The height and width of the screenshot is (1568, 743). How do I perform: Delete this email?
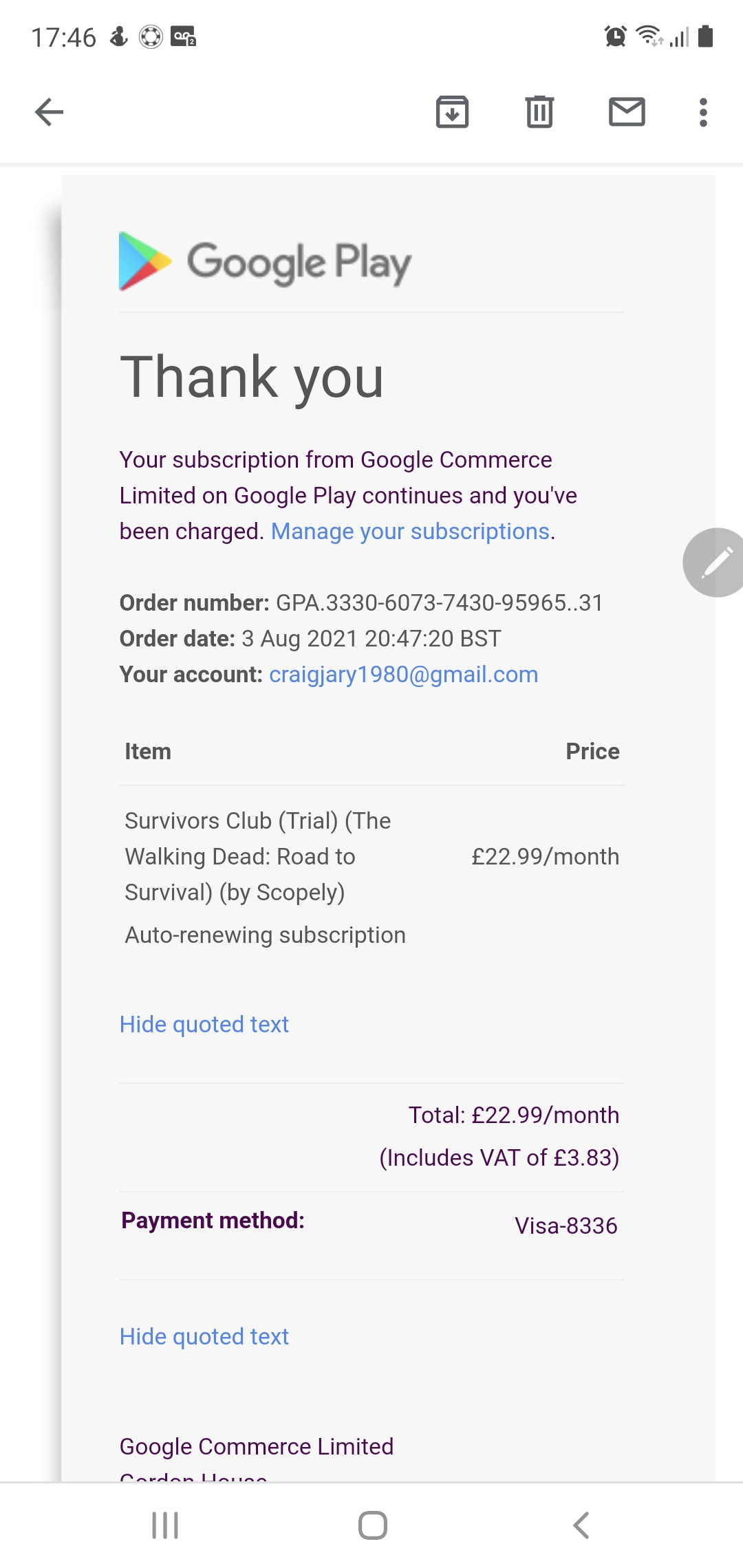click(539, 112)
